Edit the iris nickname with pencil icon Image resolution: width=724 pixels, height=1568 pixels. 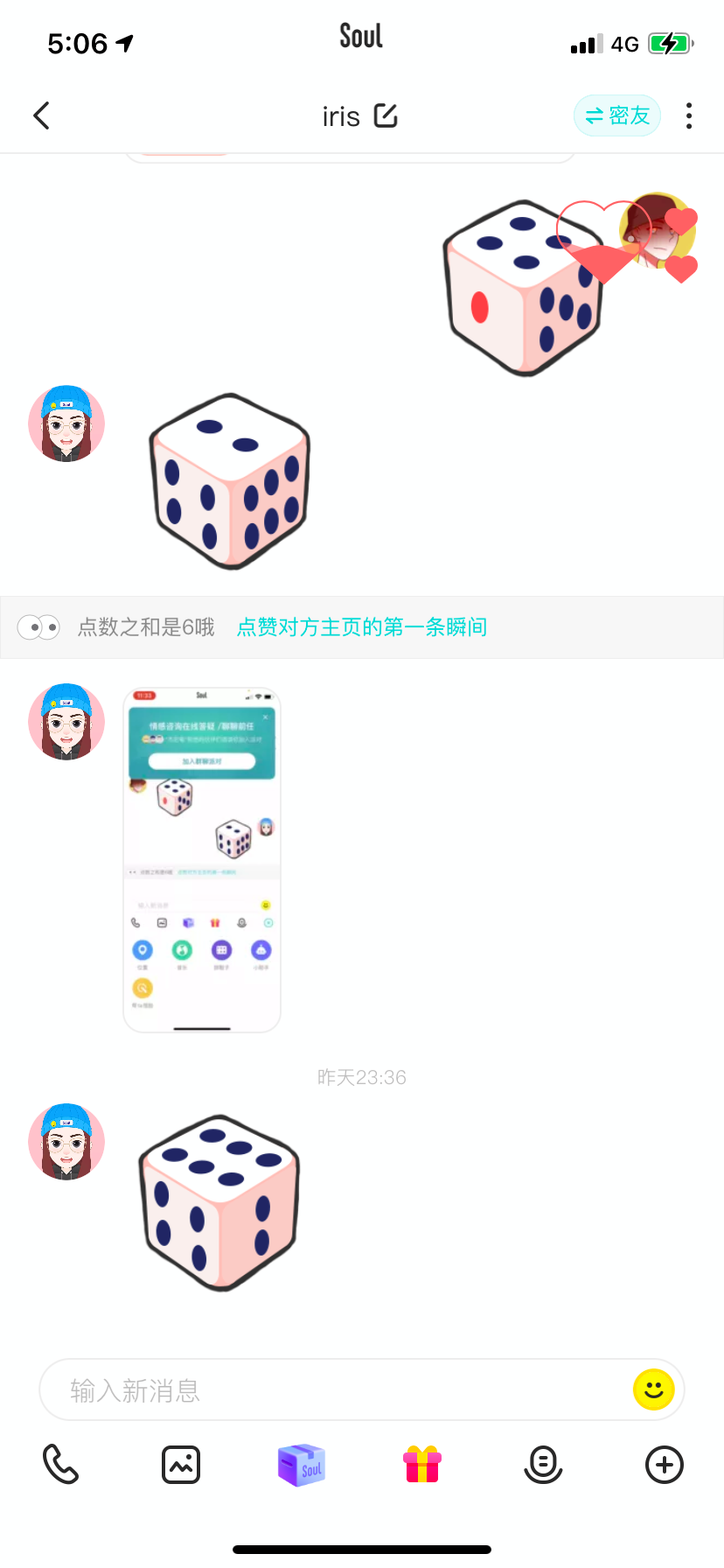(386, 115)
